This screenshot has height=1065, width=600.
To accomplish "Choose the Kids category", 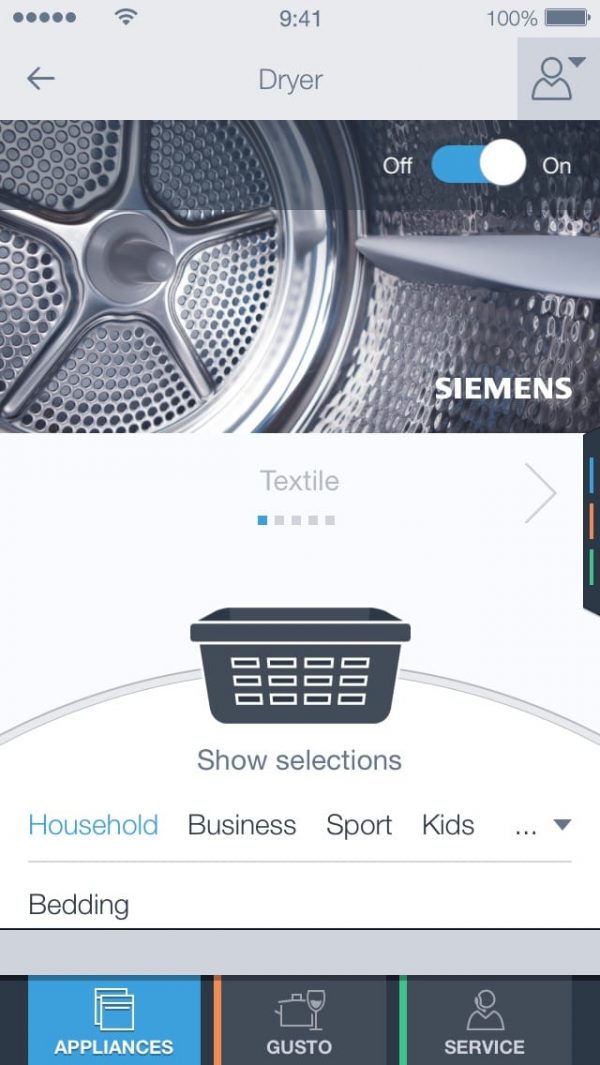I will tap(447, 825).
